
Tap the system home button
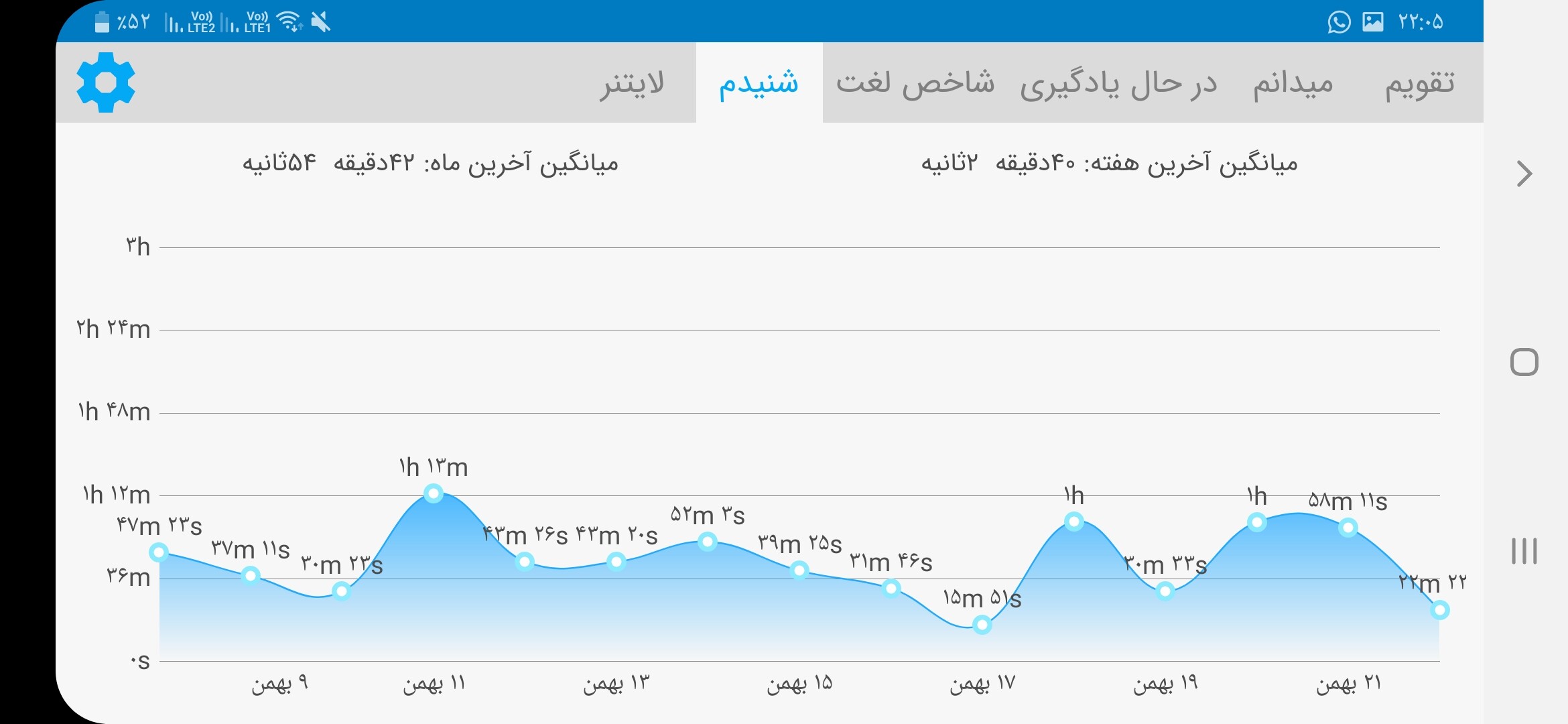pos(1524,362)
